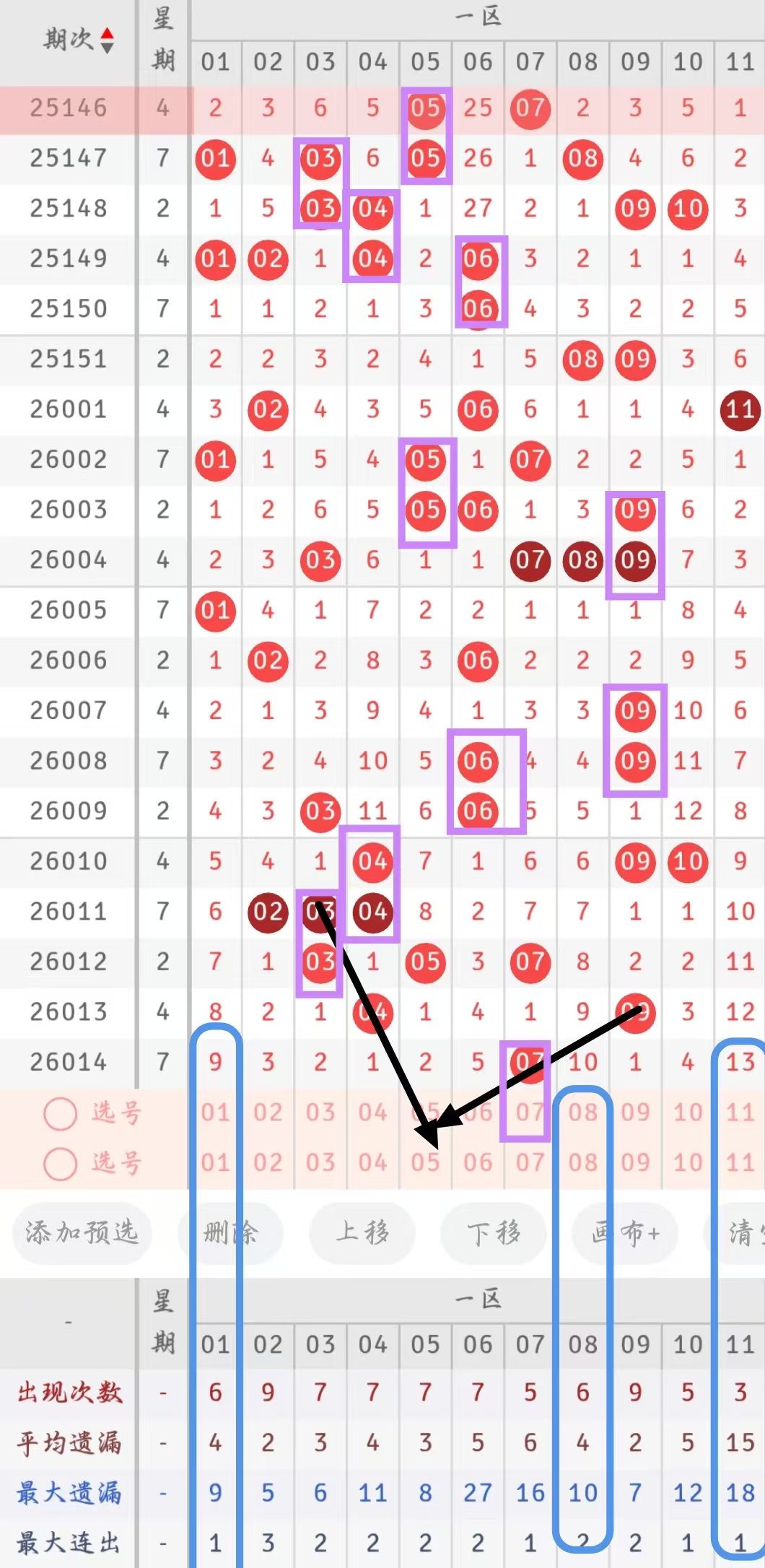
Task: Tap 删除 to delete the selection
Action: 231,1232
